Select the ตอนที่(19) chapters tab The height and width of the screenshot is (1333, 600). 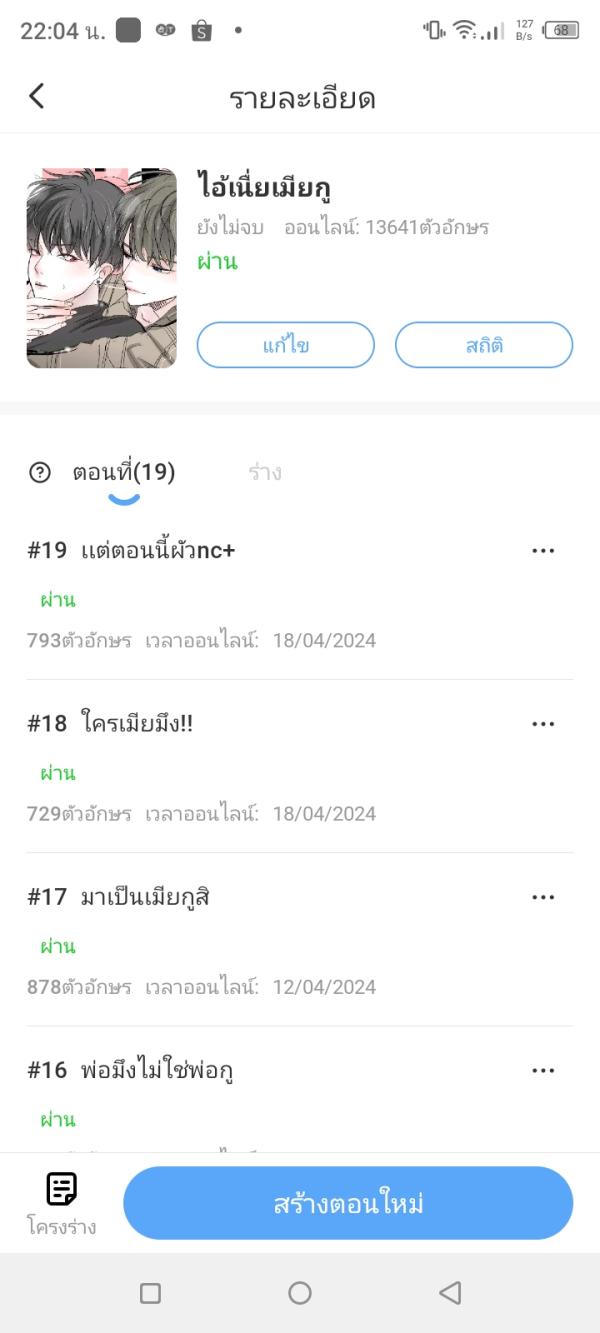tap(124, 473)
